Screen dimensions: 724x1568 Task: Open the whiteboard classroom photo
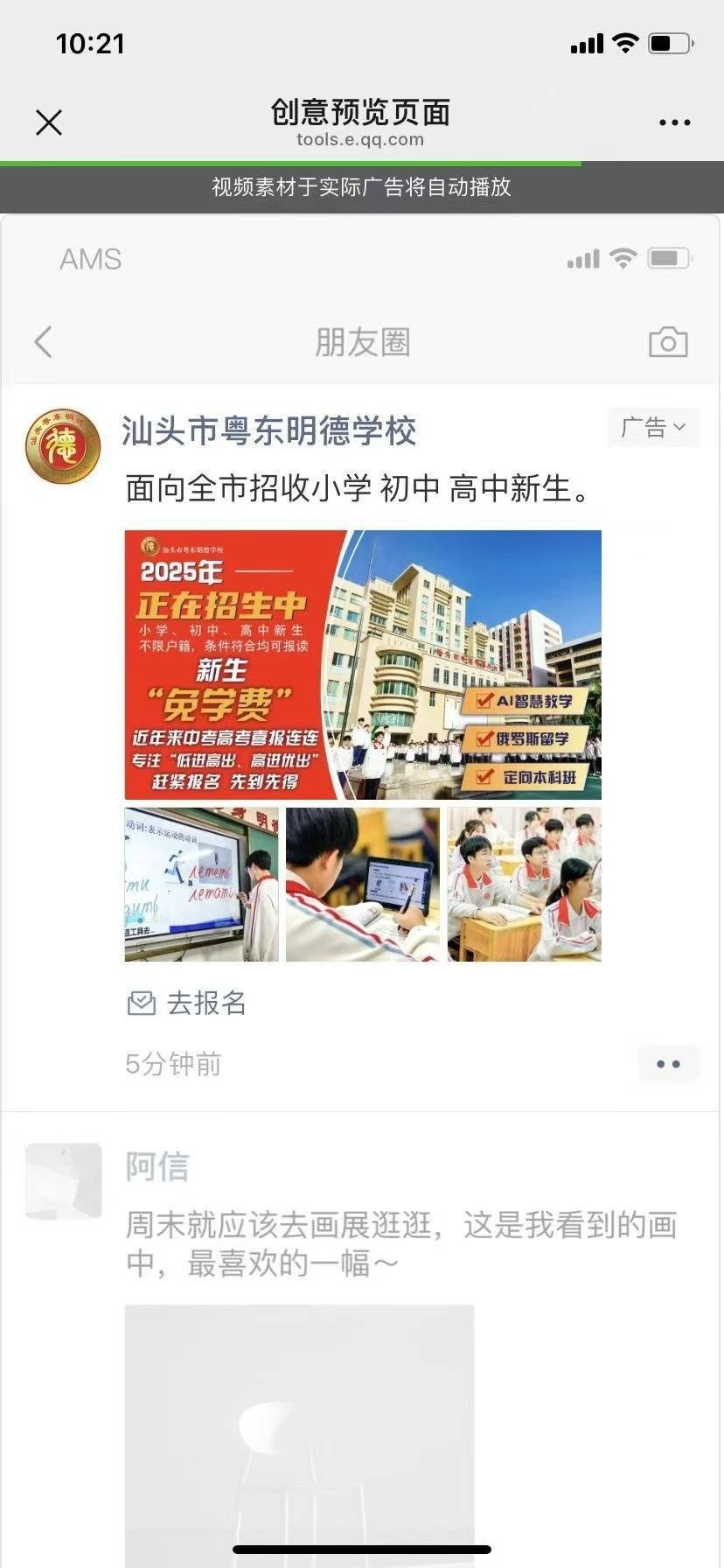(x=202, y=885)
